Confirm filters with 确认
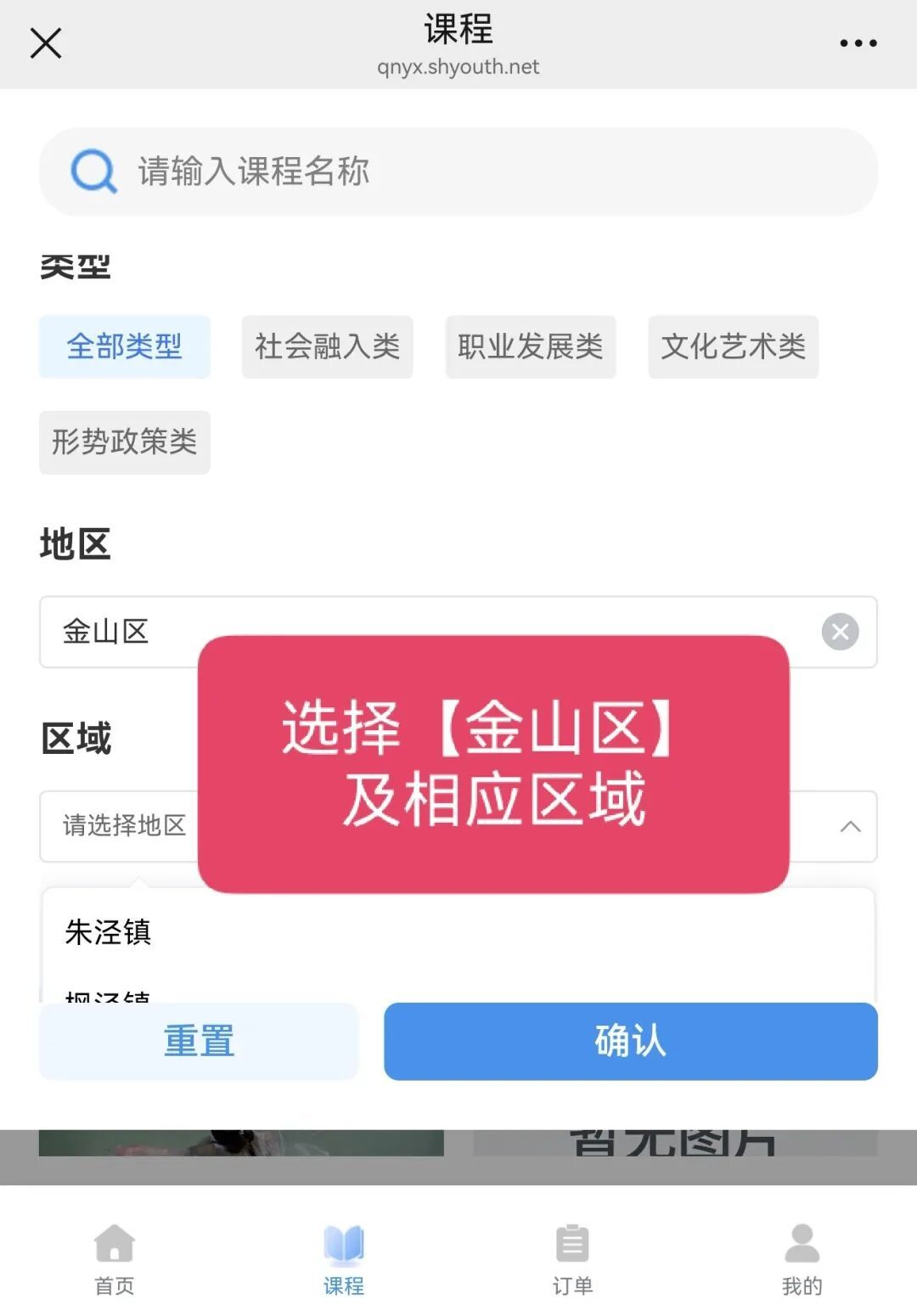Image resolution: width=917 pixels, height=1316 pixels. tap(630, 1041)
